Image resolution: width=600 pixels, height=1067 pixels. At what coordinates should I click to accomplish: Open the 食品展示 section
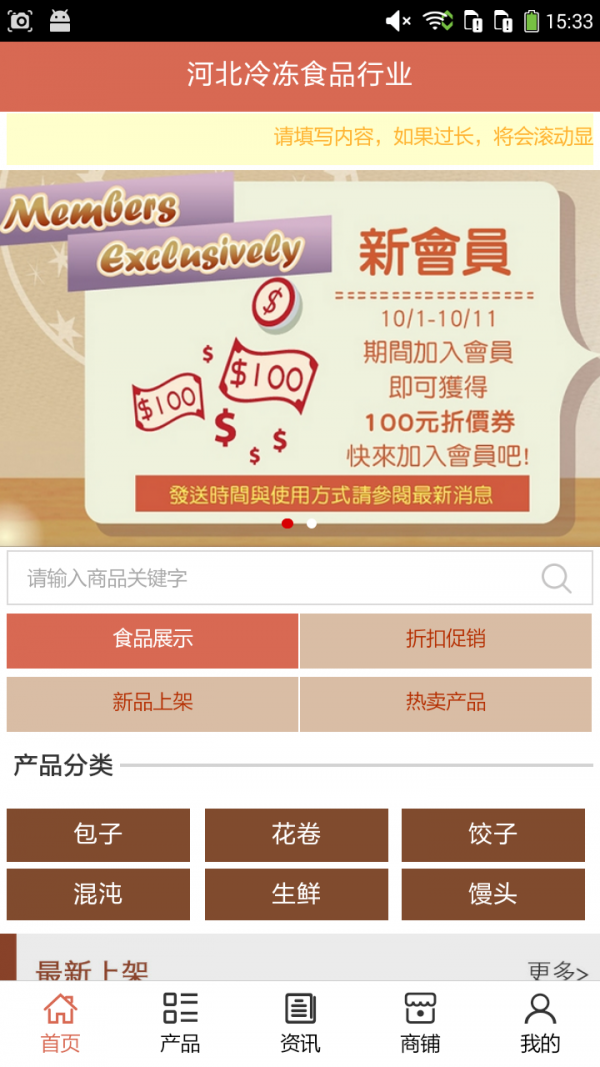(152, 640)
